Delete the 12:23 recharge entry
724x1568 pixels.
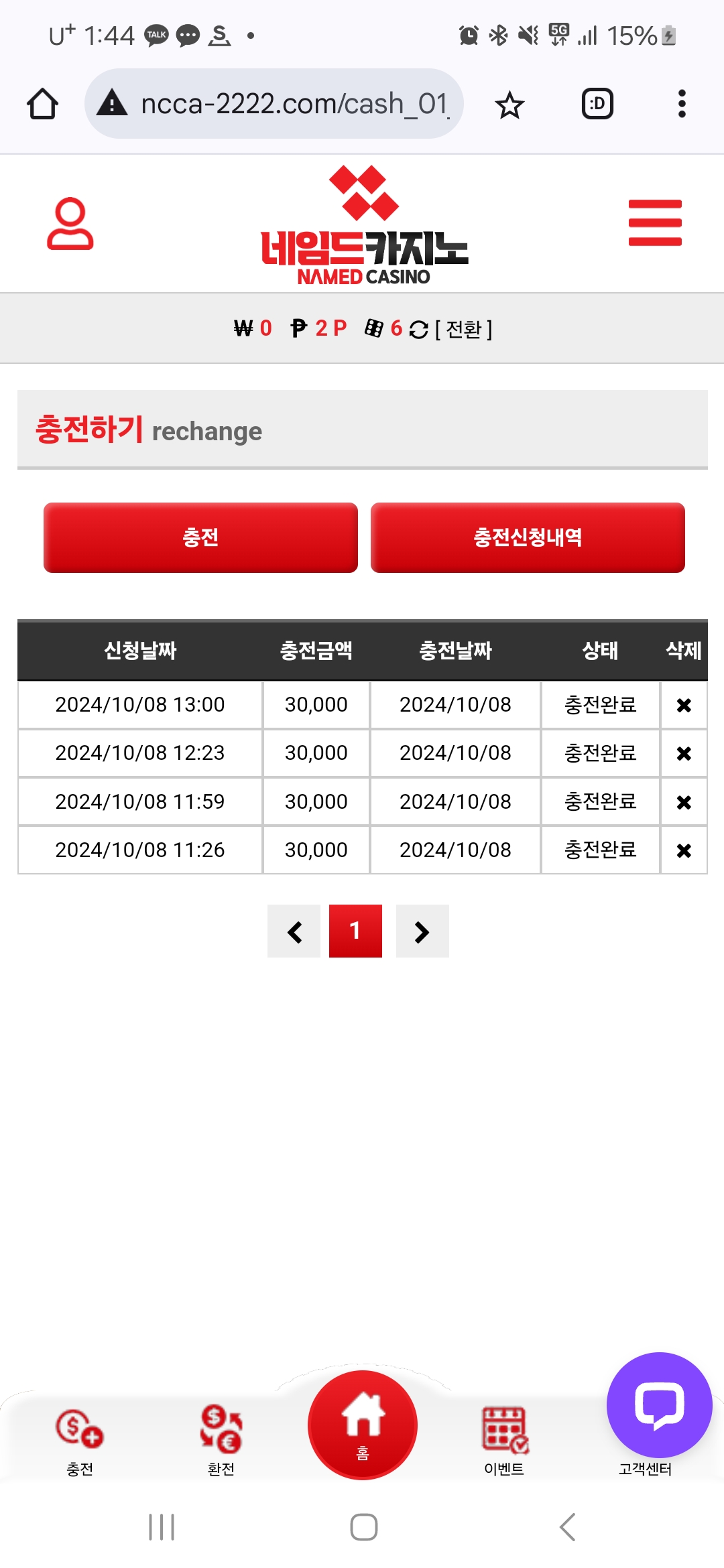pyautogui.click(x=684, y=753)
